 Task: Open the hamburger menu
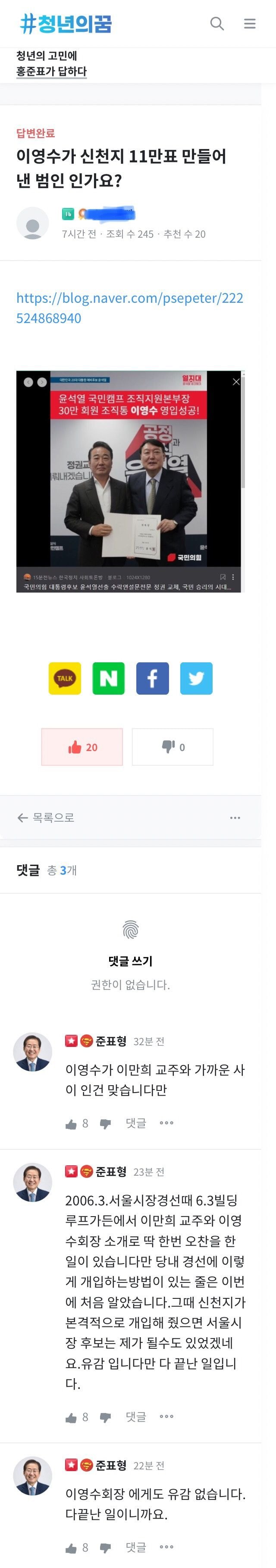point(249,24)
